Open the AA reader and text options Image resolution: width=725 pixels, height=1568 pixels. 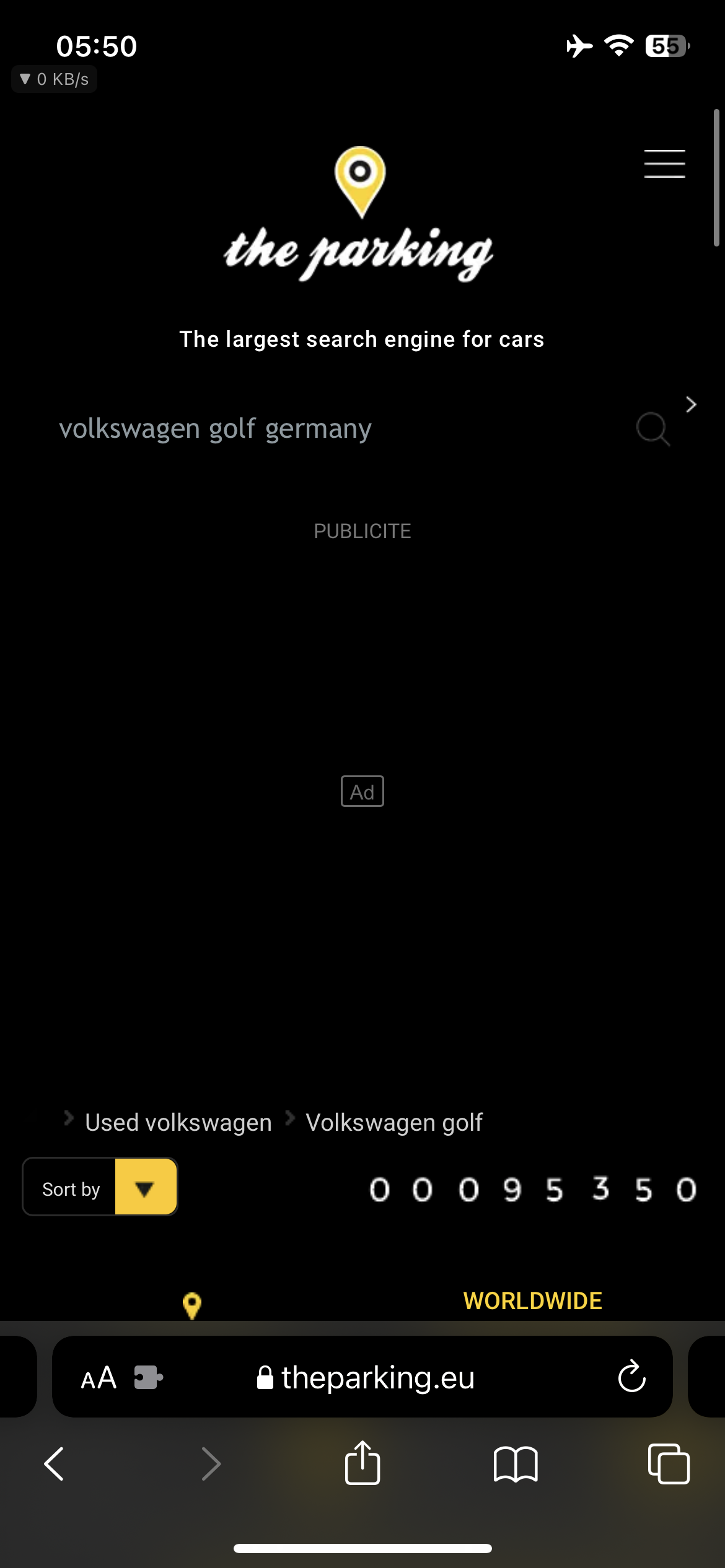(99, 1378)
